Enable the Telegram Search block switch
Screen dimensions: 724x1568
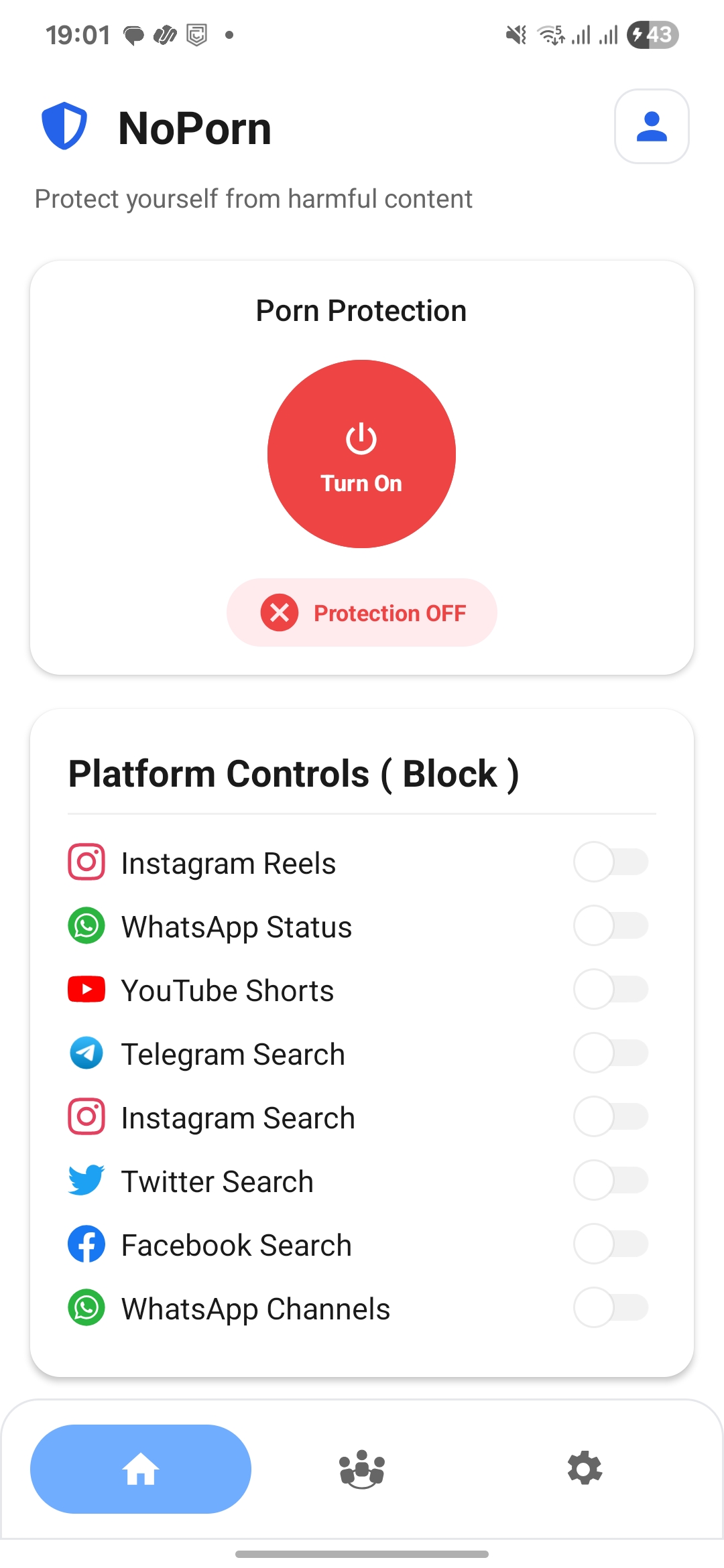(611, 1053)
